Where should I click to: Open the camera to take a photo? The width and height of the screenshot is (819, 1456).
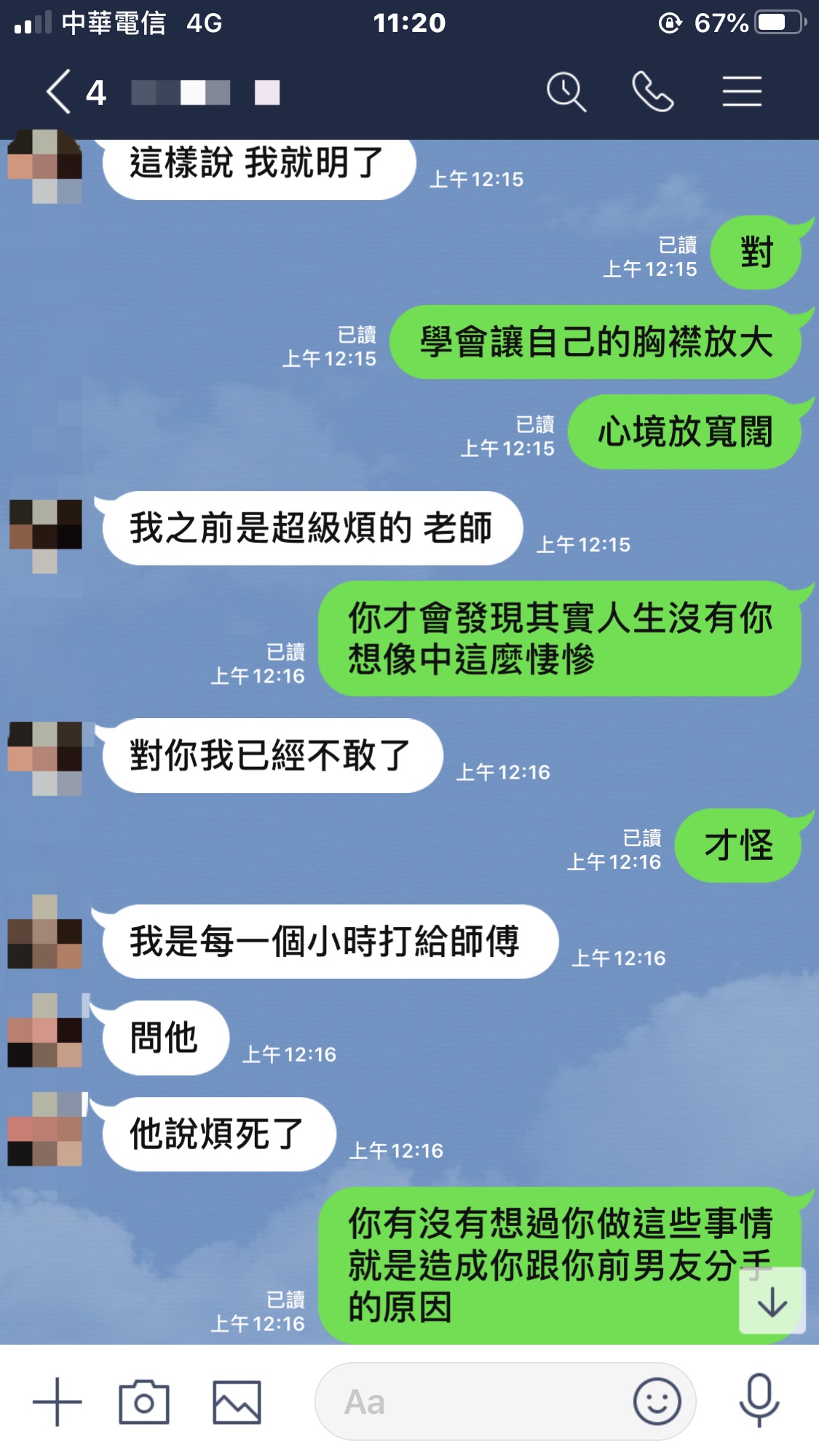[x=144, y=1401]
